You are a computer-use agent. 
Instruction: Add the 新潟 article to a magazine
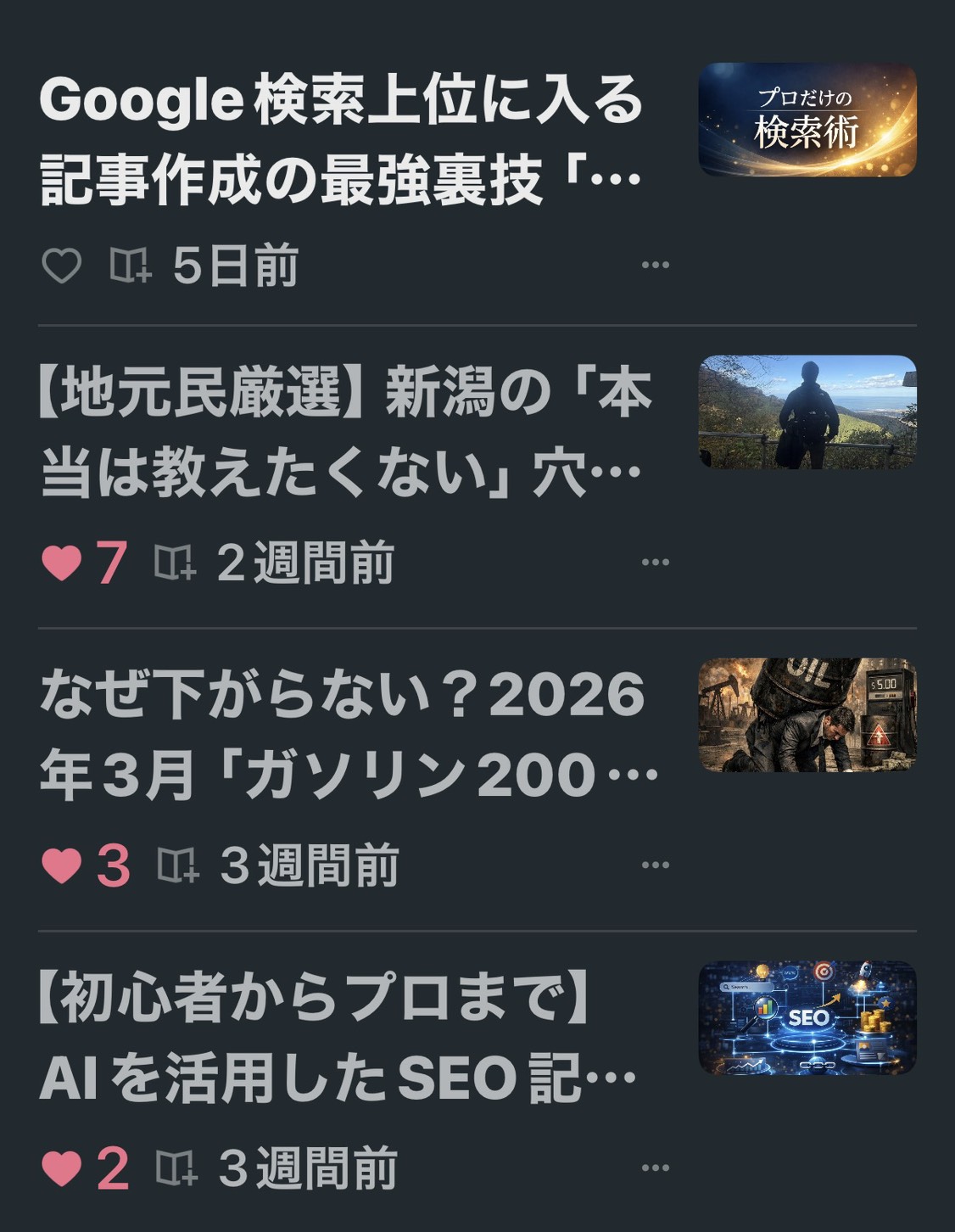[x=176, y=563]
